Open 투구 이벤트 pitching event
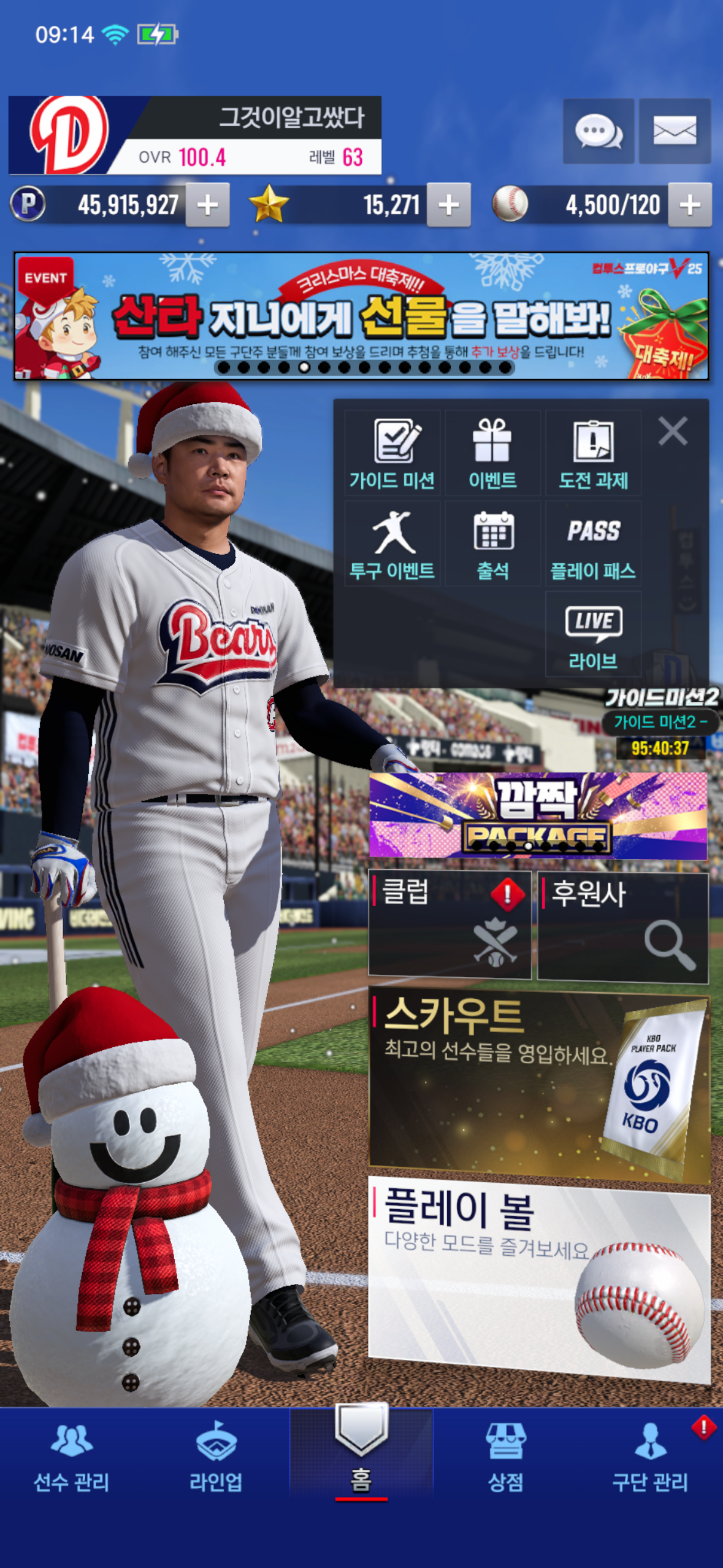The height and width of the screenshot is (1568, 723). tap(392, 544)
